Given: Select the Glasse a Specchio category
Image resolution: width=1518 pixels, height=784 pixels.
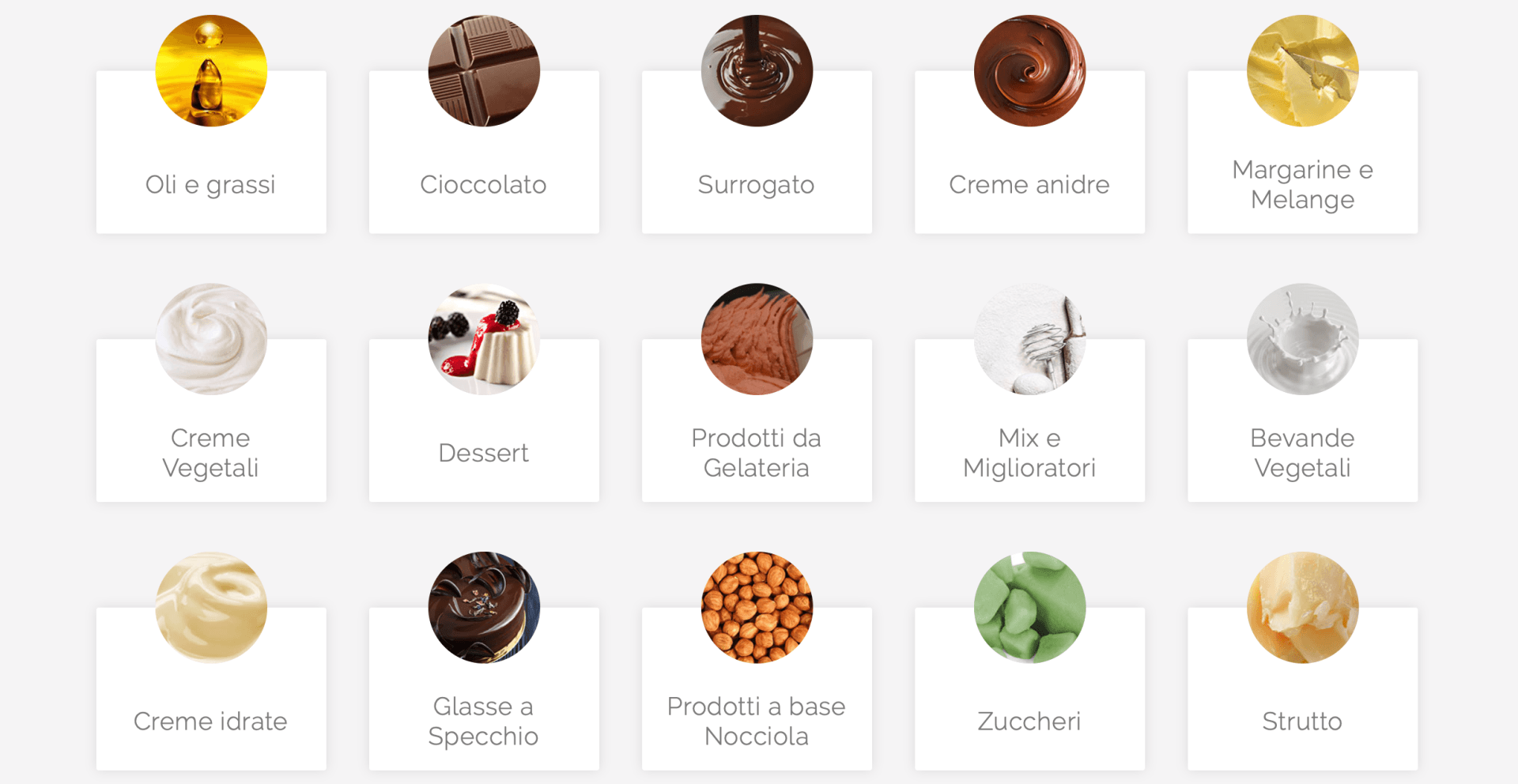Looking at the screenshot, I should pos(483,720).
